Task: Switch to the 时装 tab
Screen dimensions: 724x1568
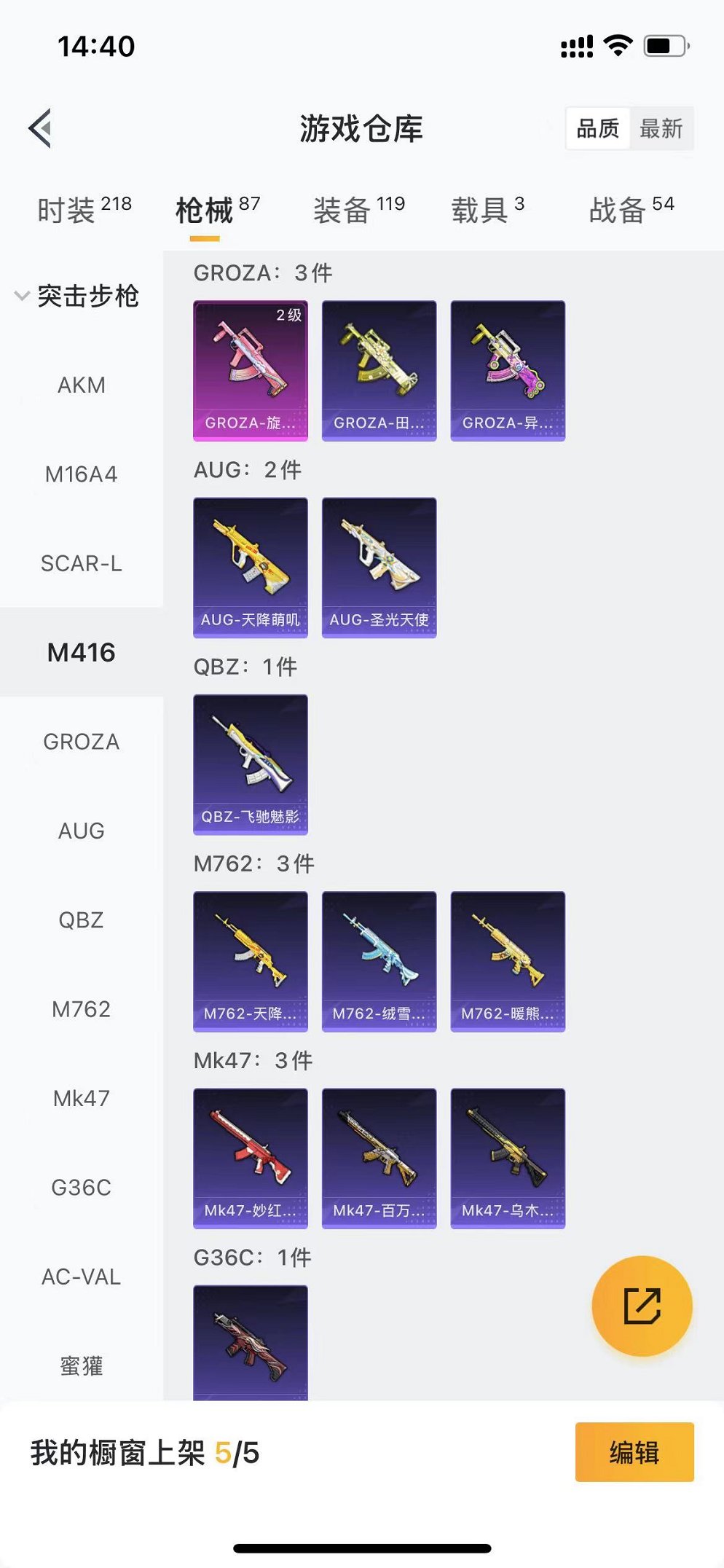Action: 84,210
